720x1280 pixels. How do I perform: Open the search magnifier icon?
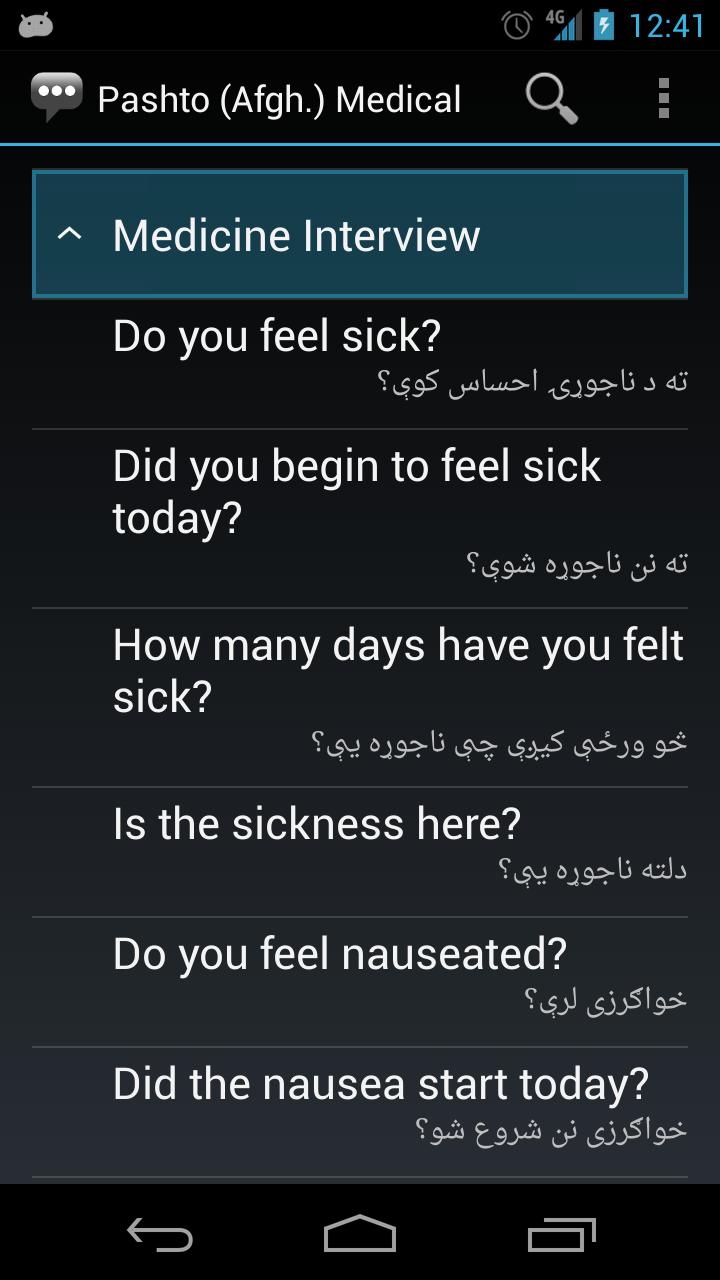[552, 99]
